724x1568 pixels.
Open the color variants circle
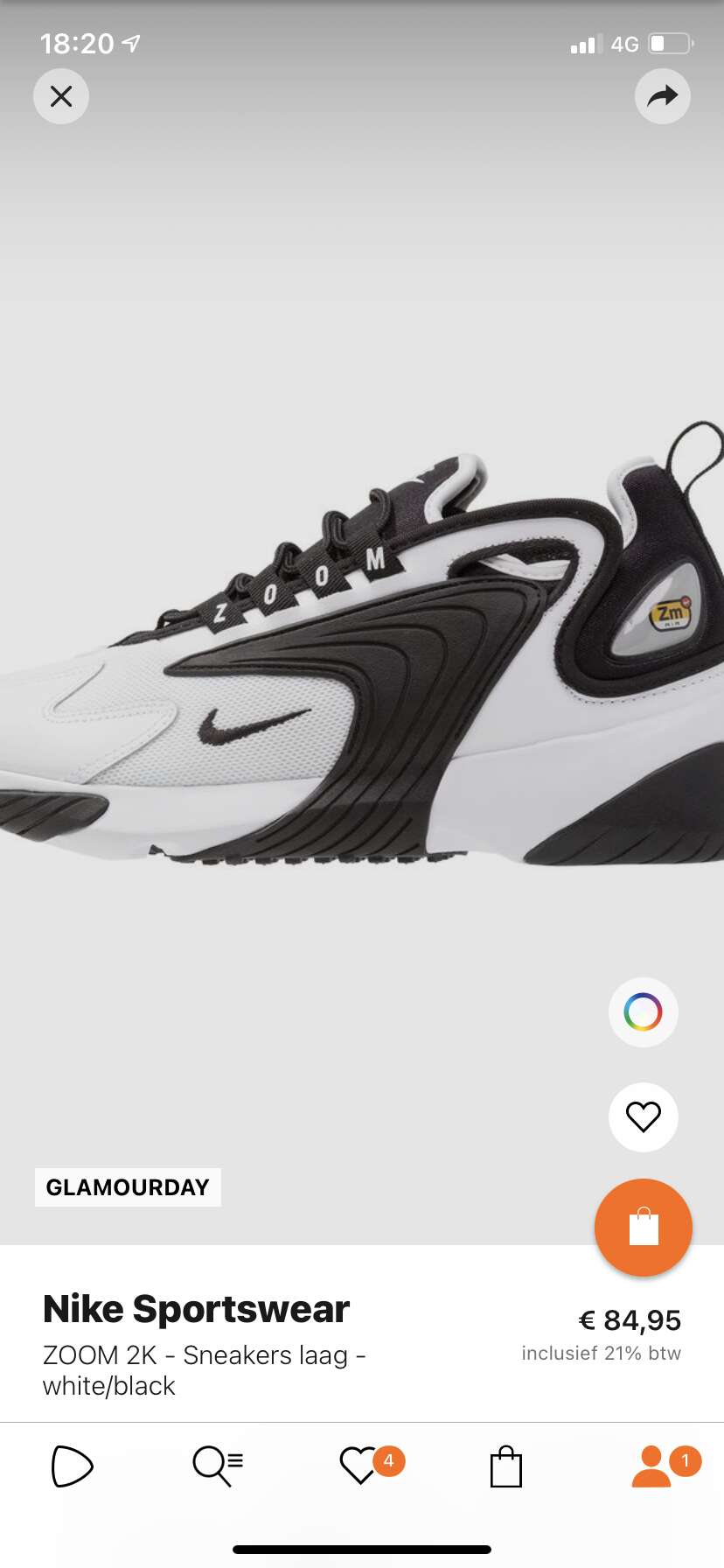pyautogui.click(x=644, y=1012)
